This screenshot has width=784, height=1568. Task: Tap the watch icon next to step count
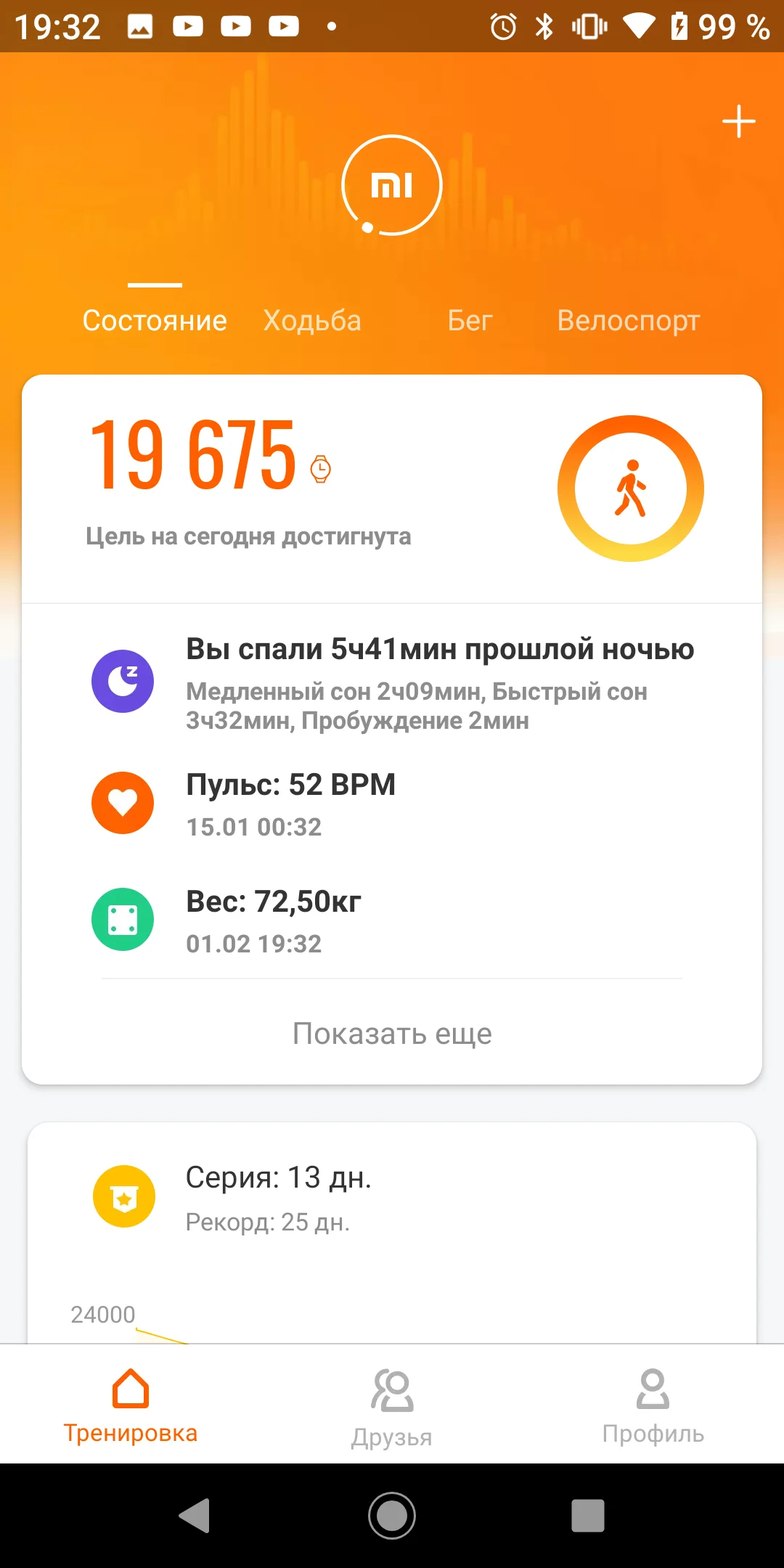point(319,470)
